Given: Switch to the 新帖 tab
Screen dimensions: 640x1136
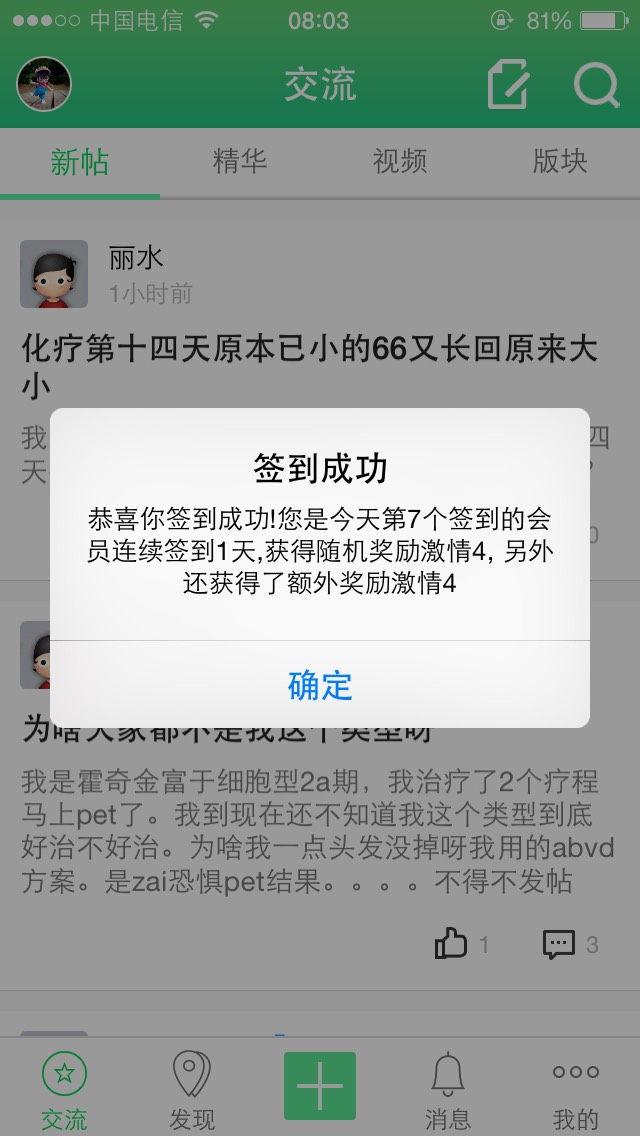Looking at the screenshot, I should [x=80, y=162].
